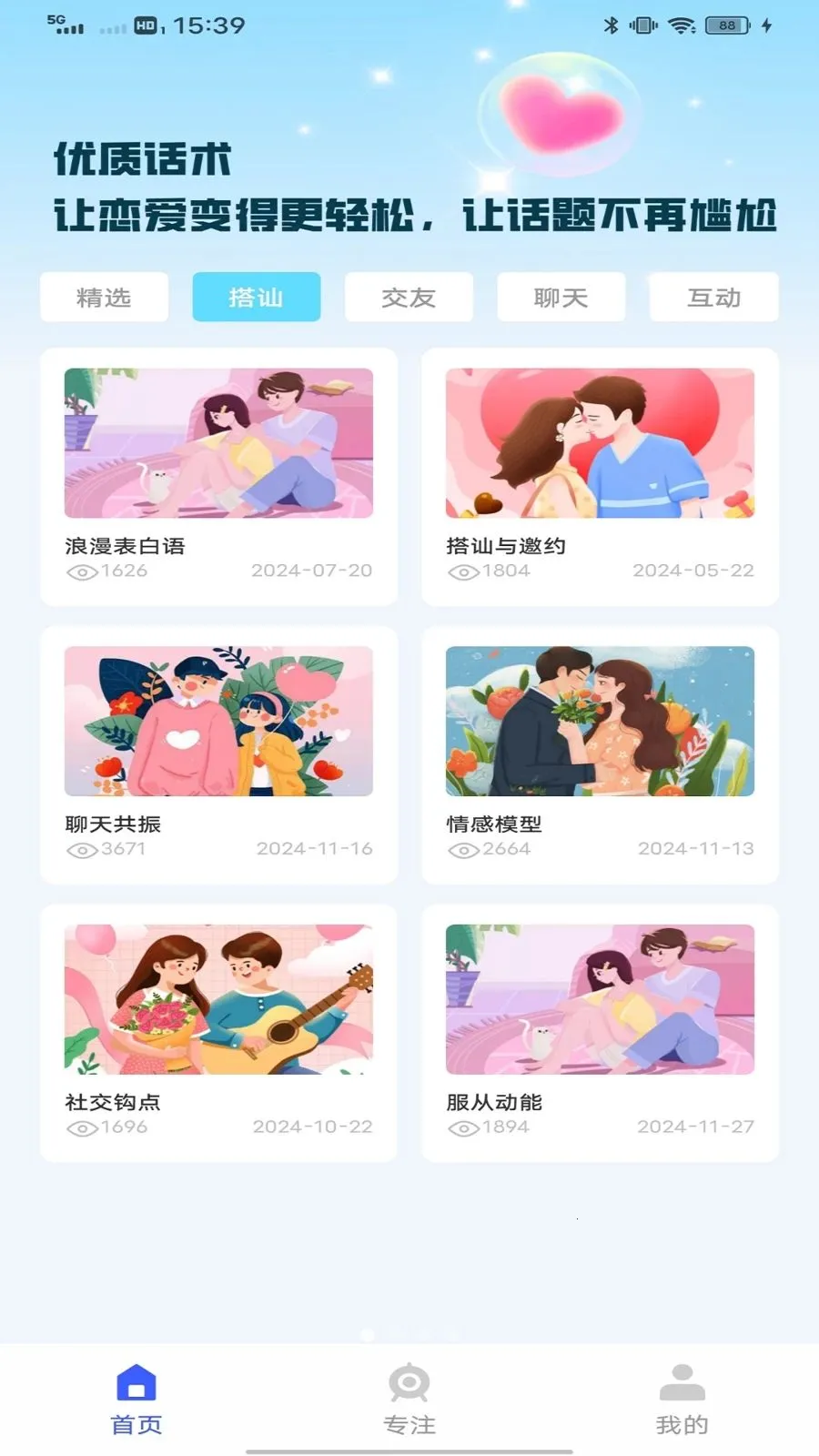Switch to the 互动 tab
Viewport: 819px width, 1456px height.
coord(713,297)
